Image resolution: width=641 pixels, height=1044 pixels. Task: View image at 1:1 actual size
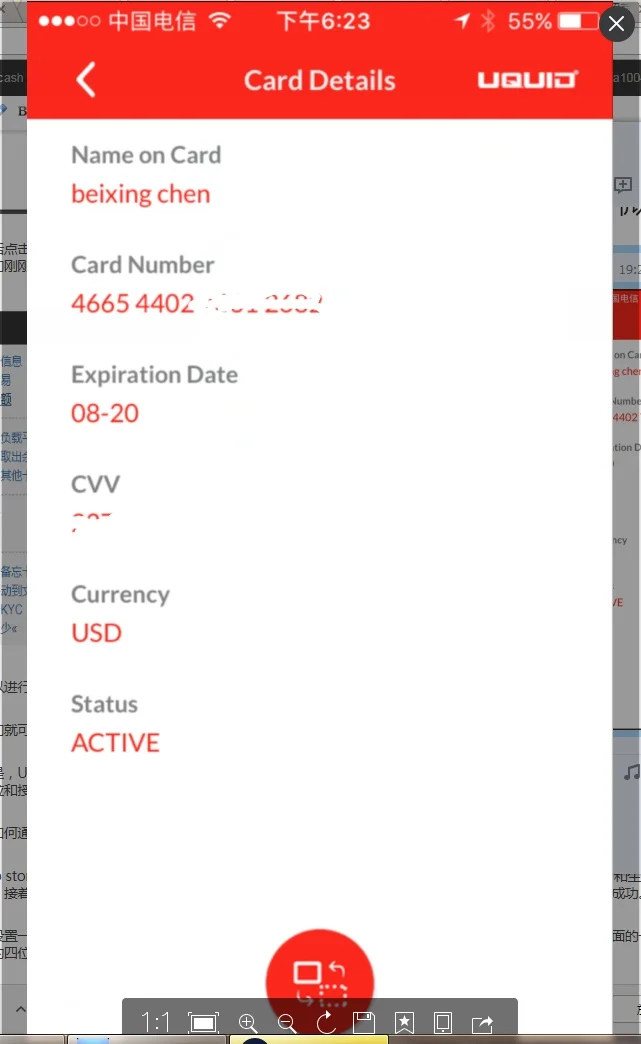(x=155, y=1022)
